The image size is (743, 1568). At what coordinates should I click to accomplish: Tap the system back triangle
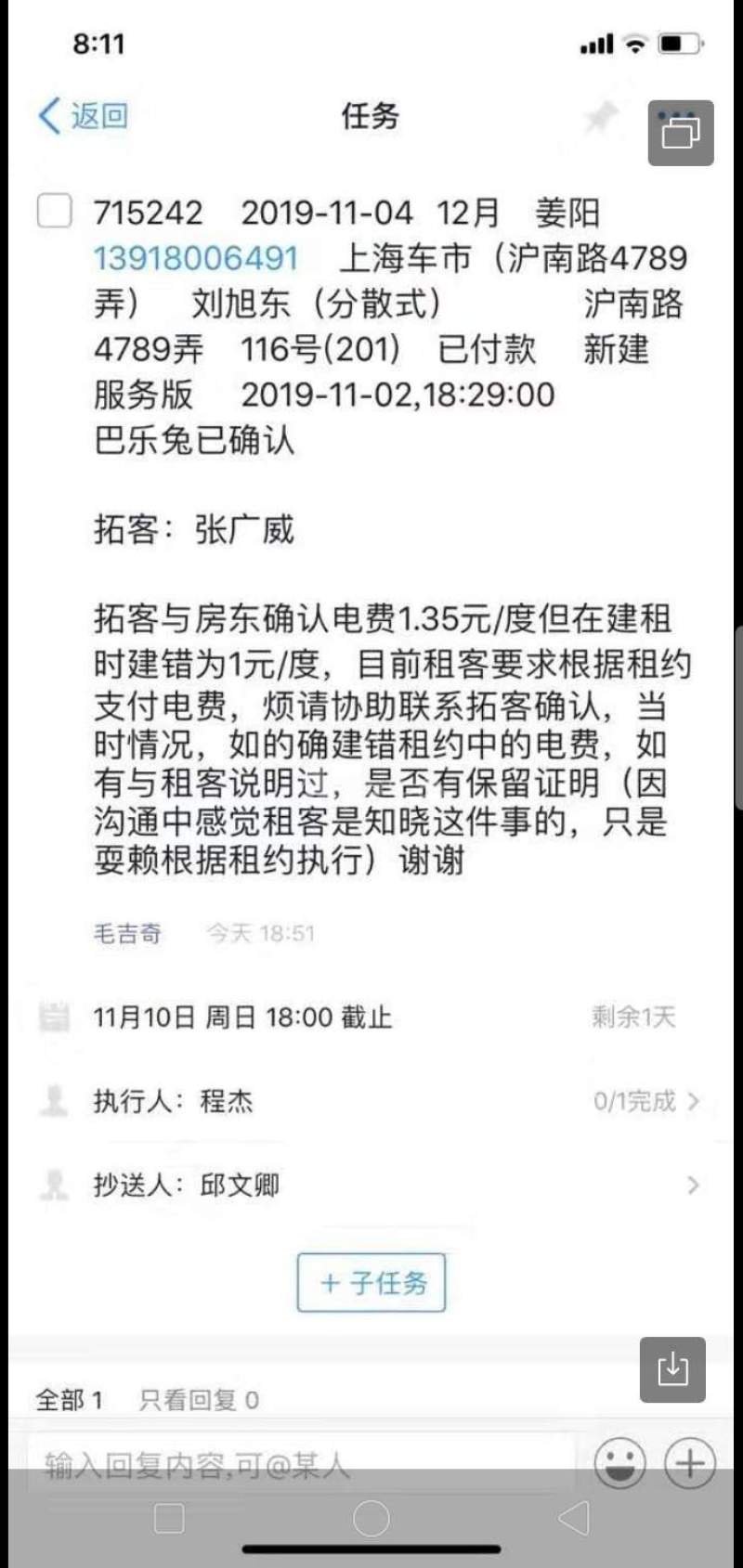coord(574,1519)
